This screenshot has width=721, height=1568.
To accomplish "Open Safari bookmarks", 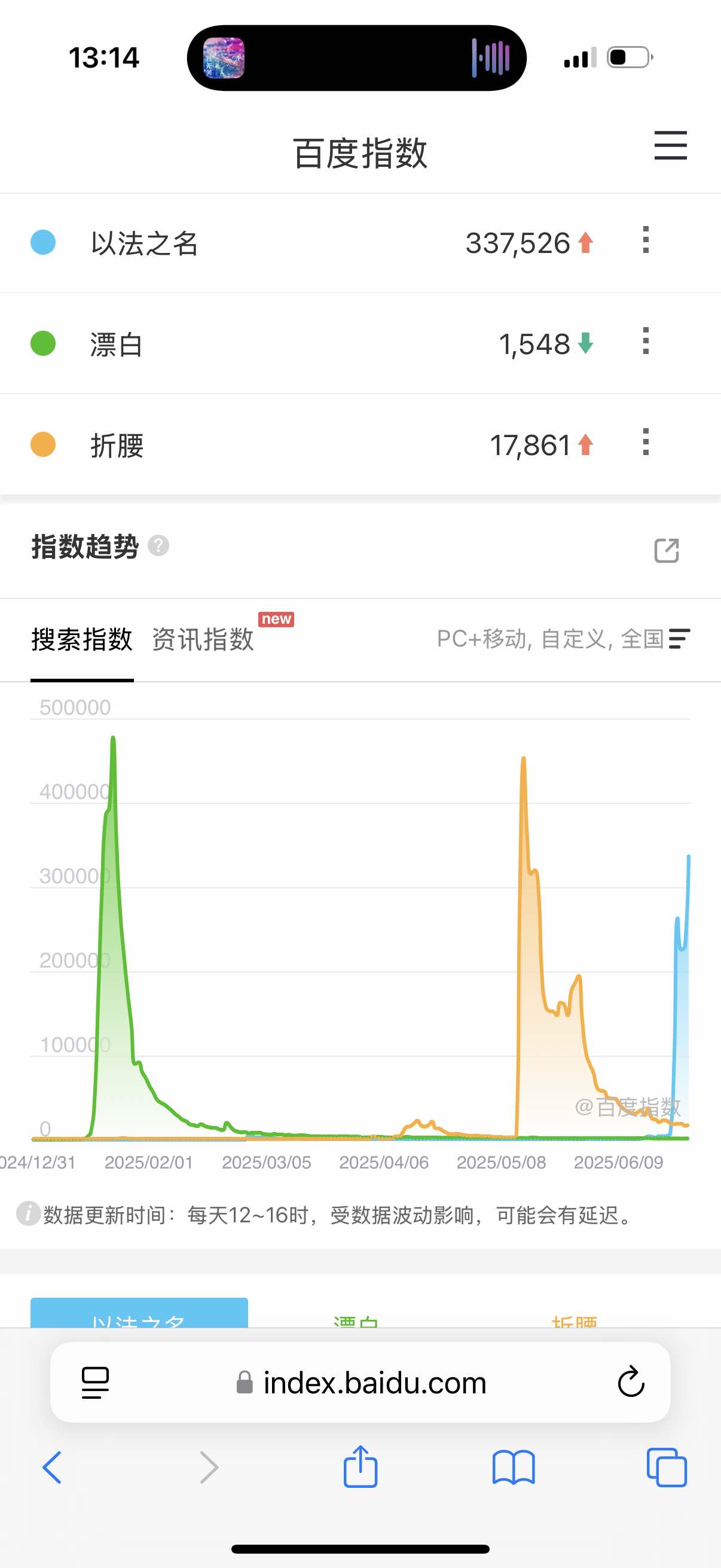I will (x=514, y=1468).
